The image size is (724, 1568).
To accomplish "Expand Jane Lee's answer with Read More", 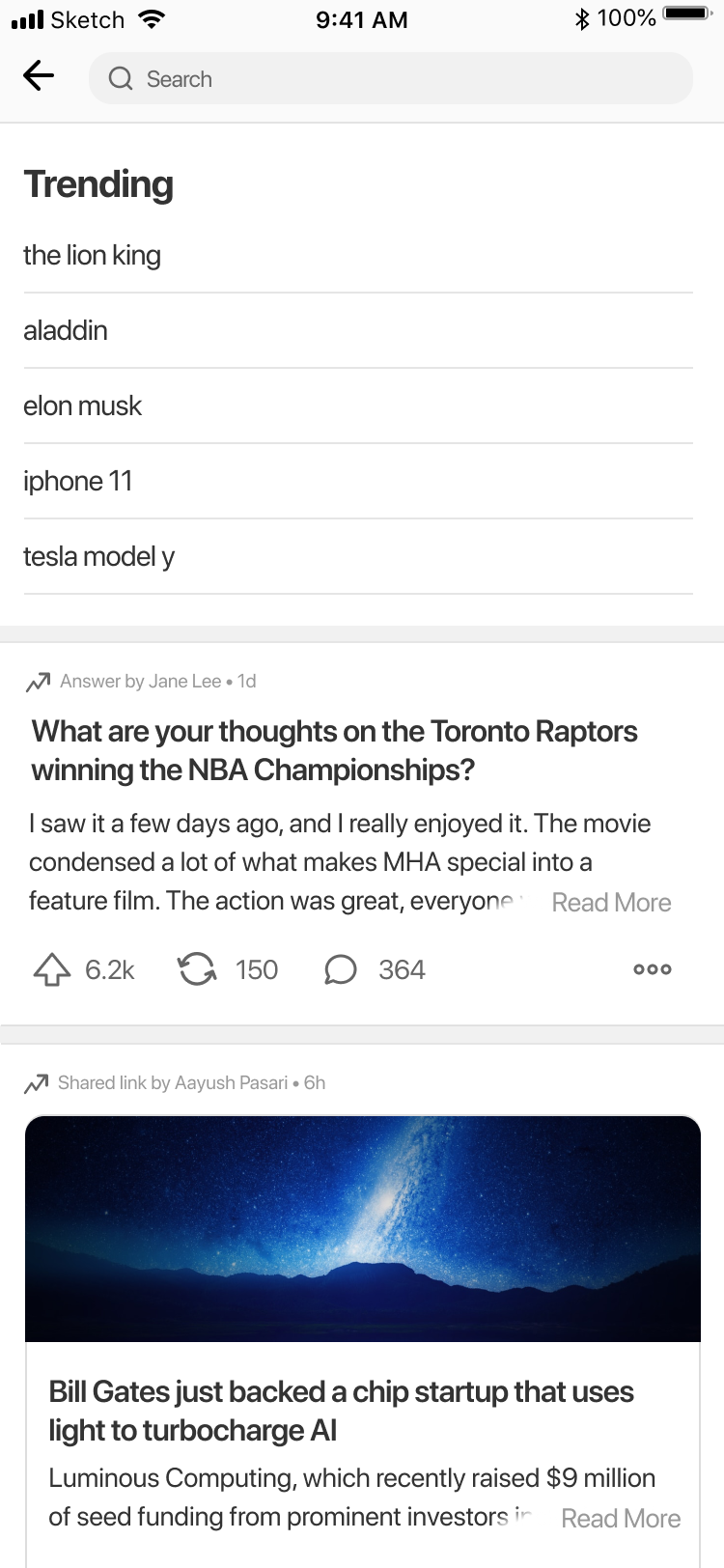I will coord(611,902).
